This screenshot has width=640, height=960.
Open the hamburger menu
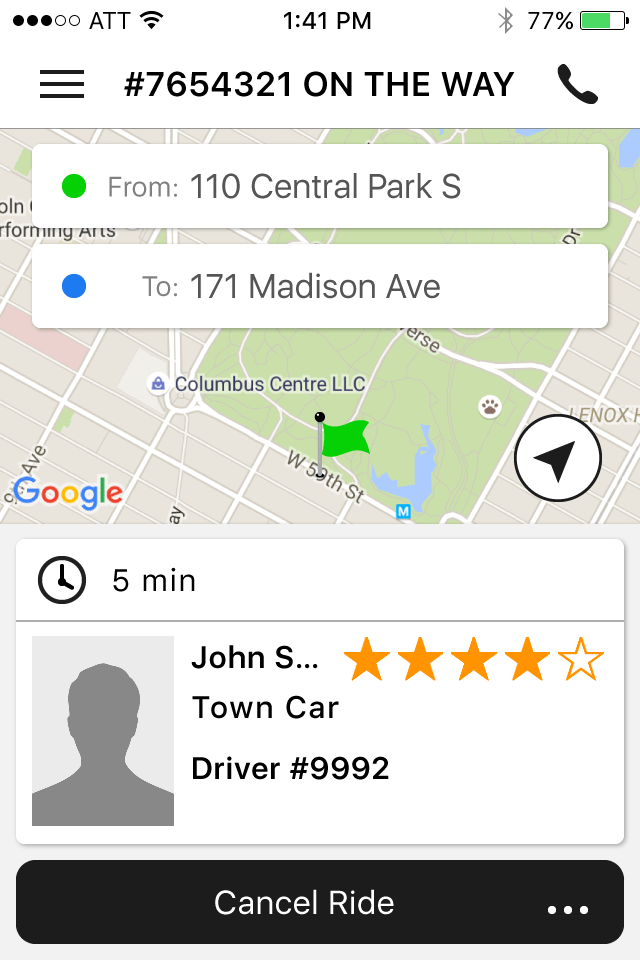tap(62, 84)
